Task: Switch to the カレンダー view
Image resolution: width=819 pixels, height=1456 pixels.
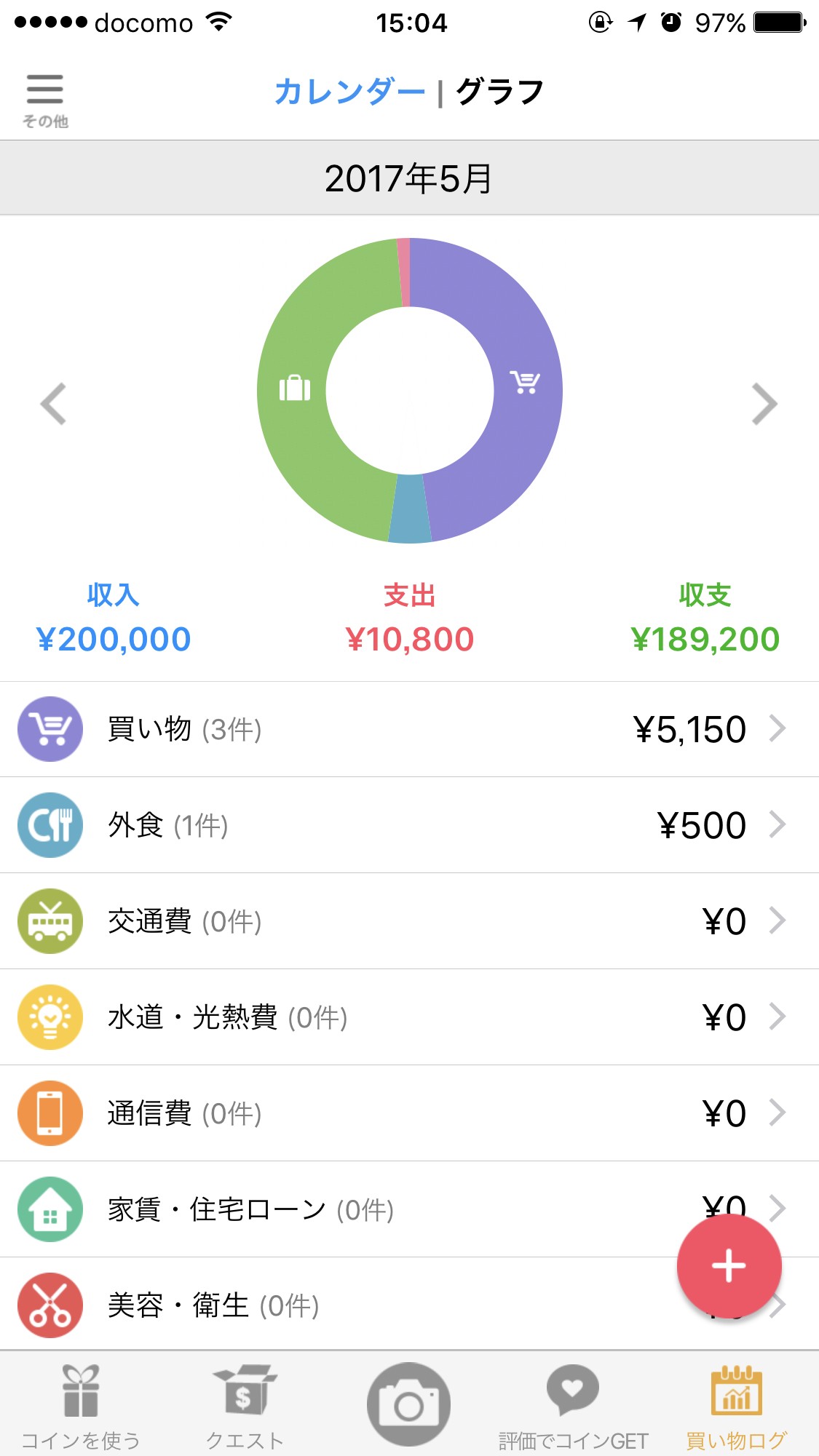Action: coord(349,92)
